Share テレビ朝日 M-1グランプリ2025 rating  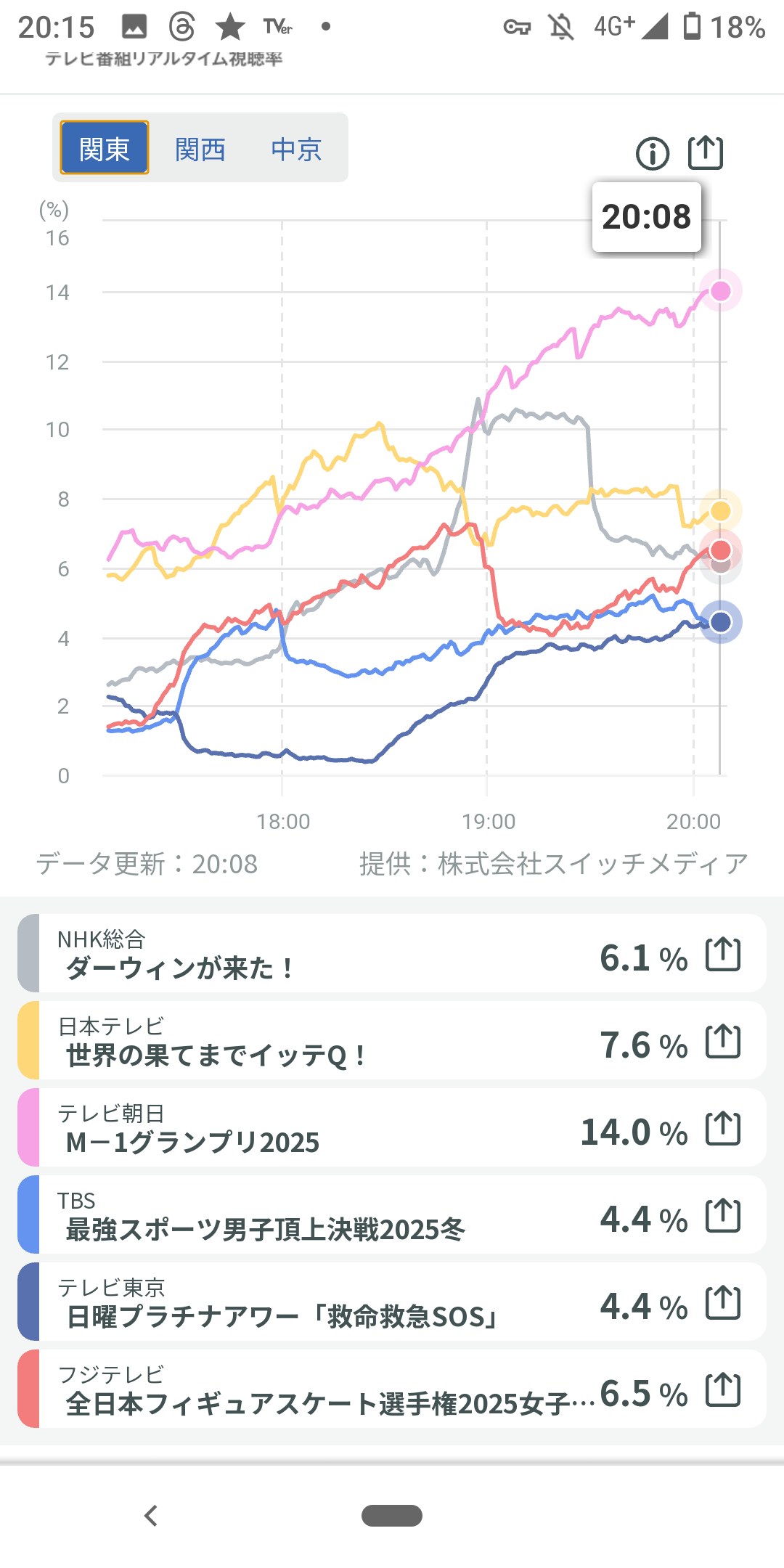coord(723,1128)
